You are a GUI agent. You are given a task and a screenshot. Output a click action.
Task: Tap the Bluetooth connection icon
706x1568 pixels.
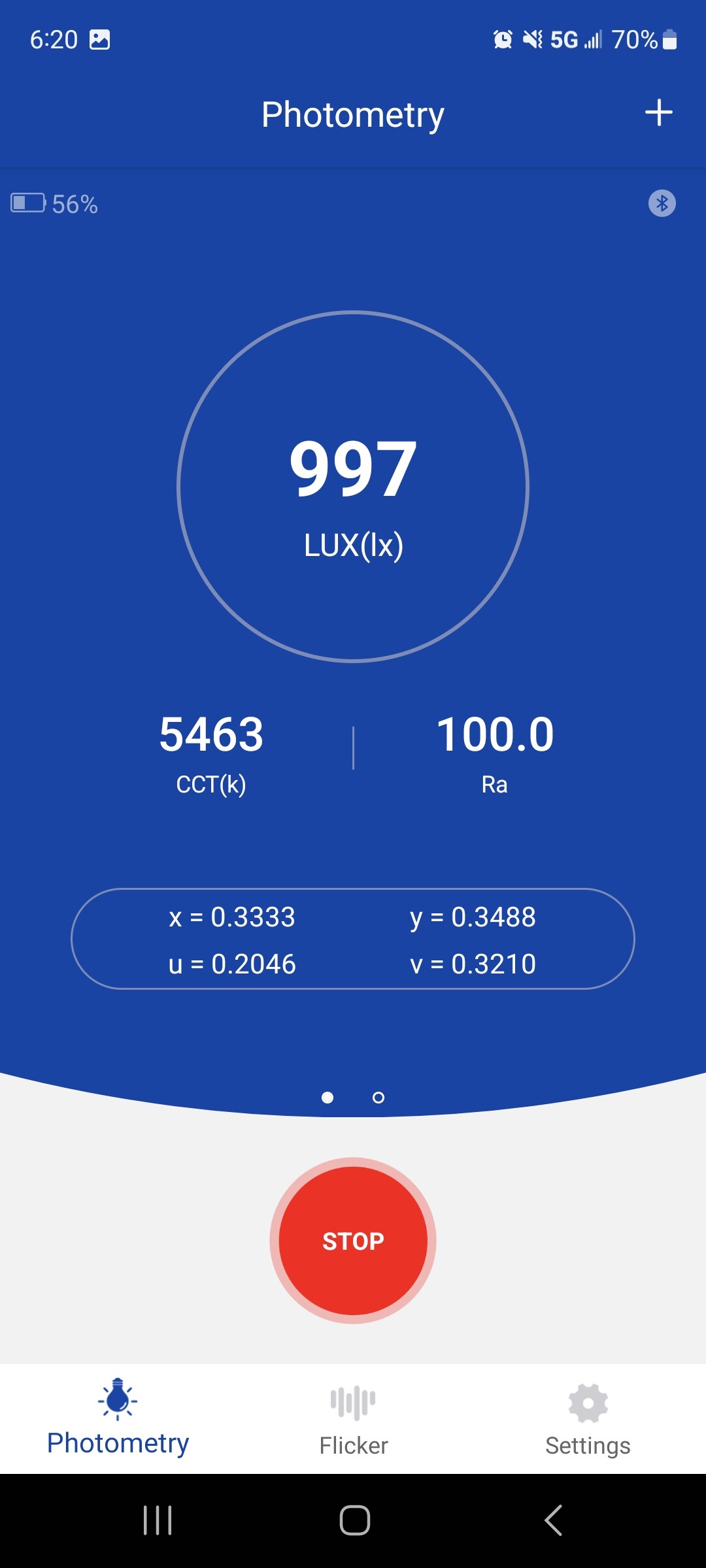662,203
